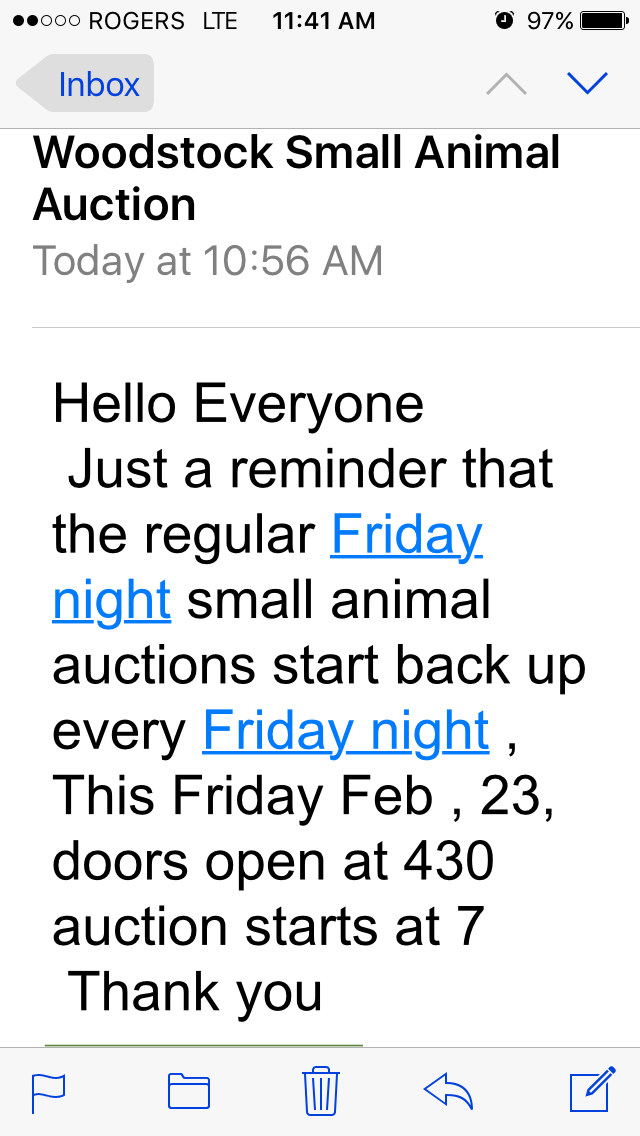
Task: Go back to the Inbox
Action: point(86,84)
